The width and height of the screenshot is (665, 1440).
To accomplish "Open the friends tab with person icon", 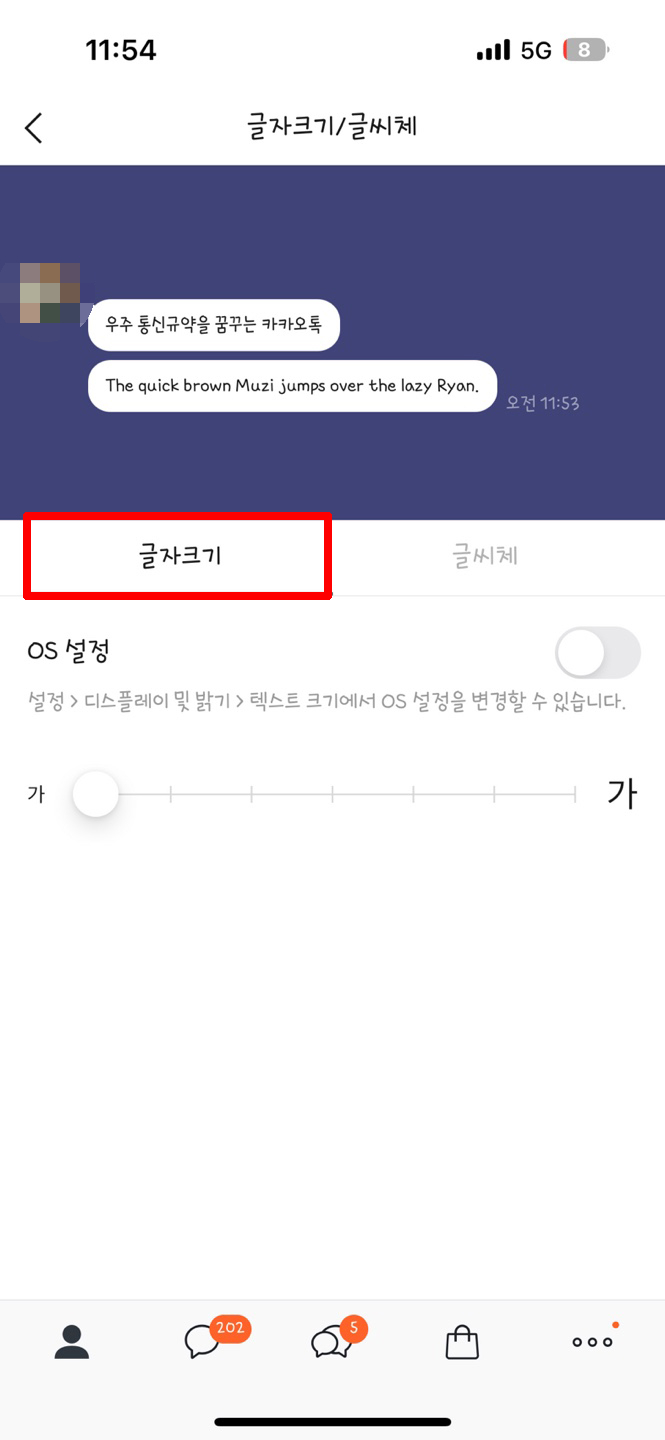I will pyautogui.click(x=72, y=1341).
